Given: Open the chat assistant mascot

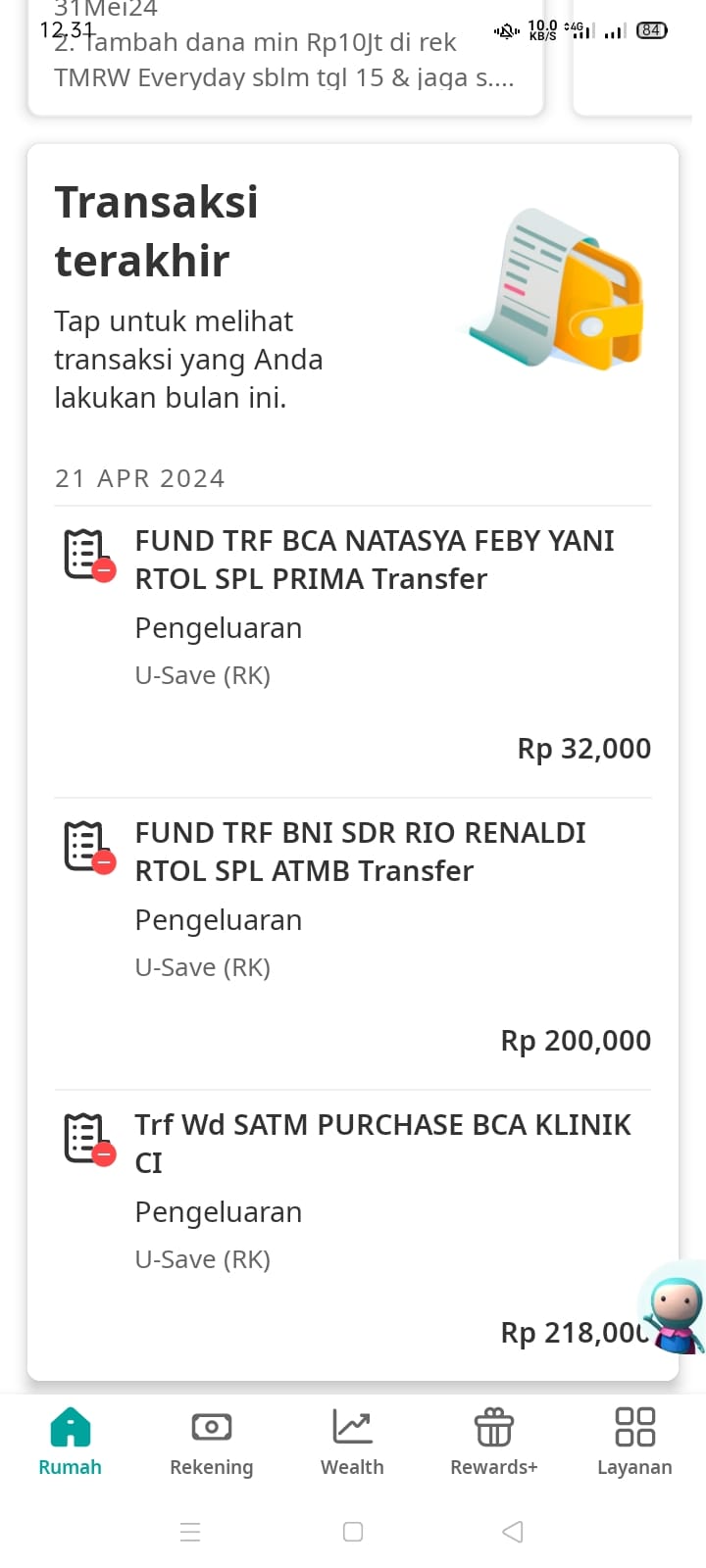Looking at the screenshot, I should coord(673,1307).
